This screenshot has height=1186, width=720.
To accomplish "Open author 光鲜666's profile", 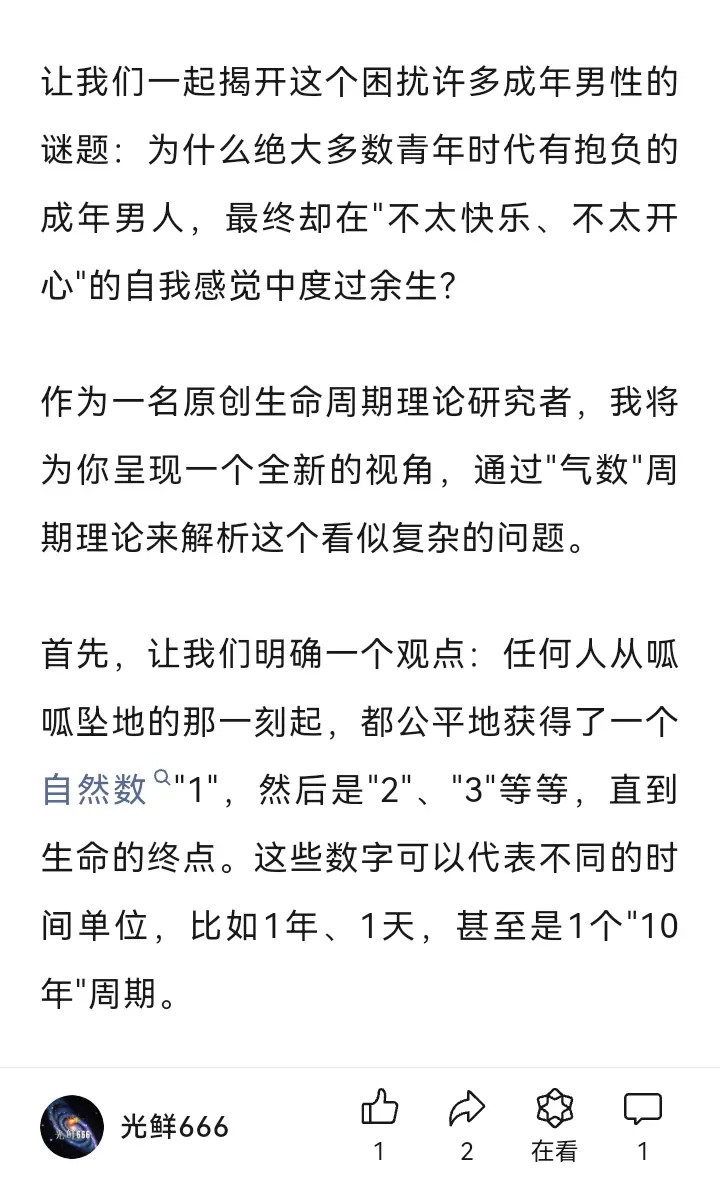I will coord(73,1127).
